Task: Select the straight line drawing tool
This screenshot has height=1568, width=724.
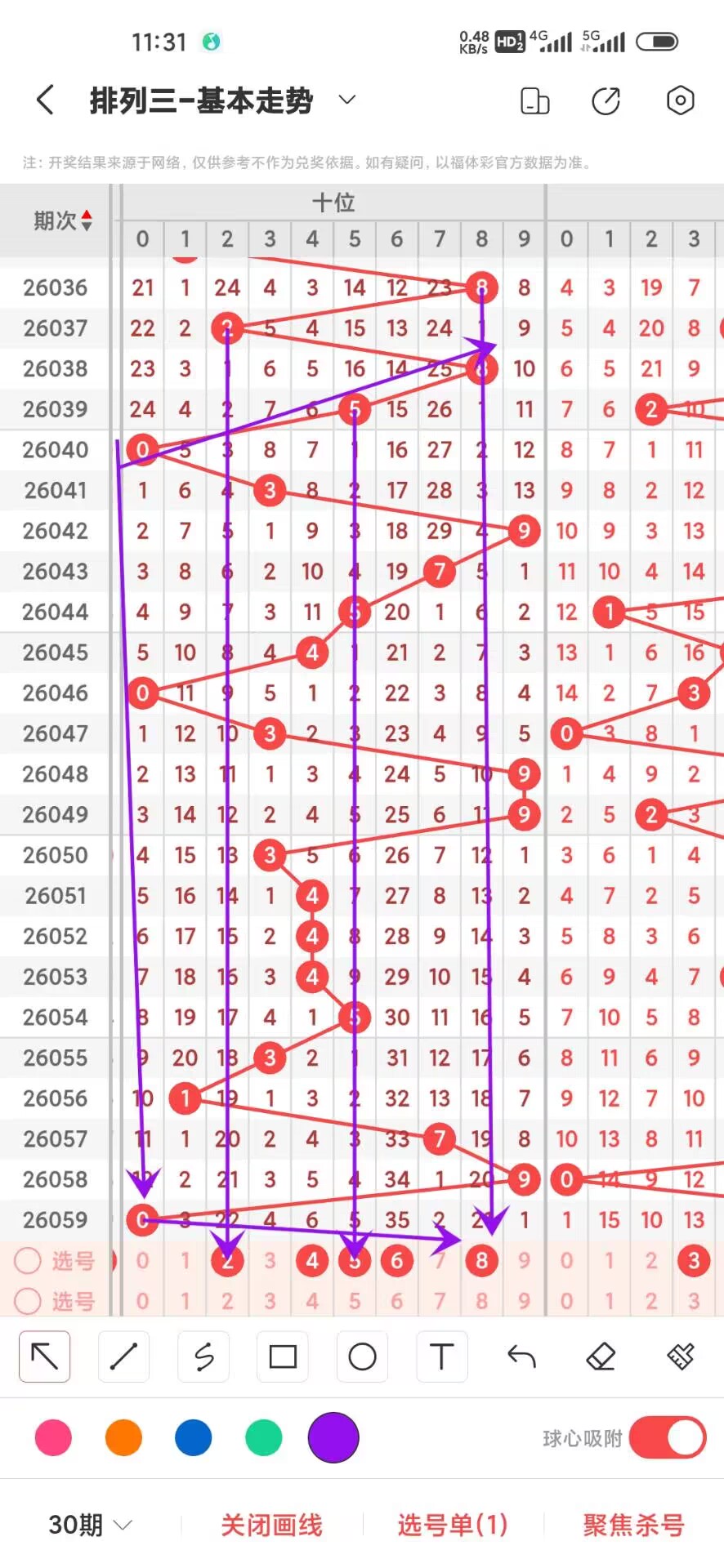Action: 123,1356
